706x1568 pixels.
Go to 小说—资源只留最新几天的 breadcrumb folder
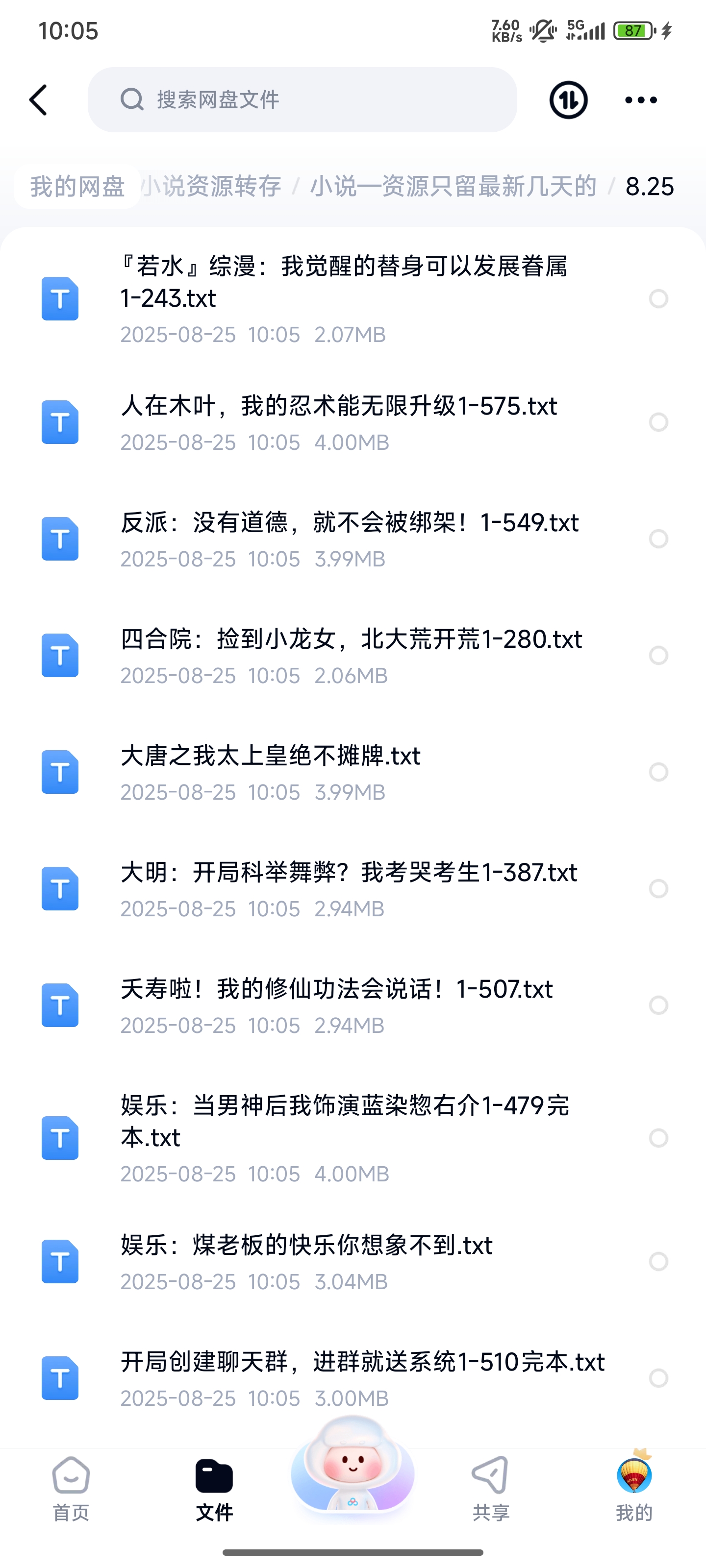[453, 186]
